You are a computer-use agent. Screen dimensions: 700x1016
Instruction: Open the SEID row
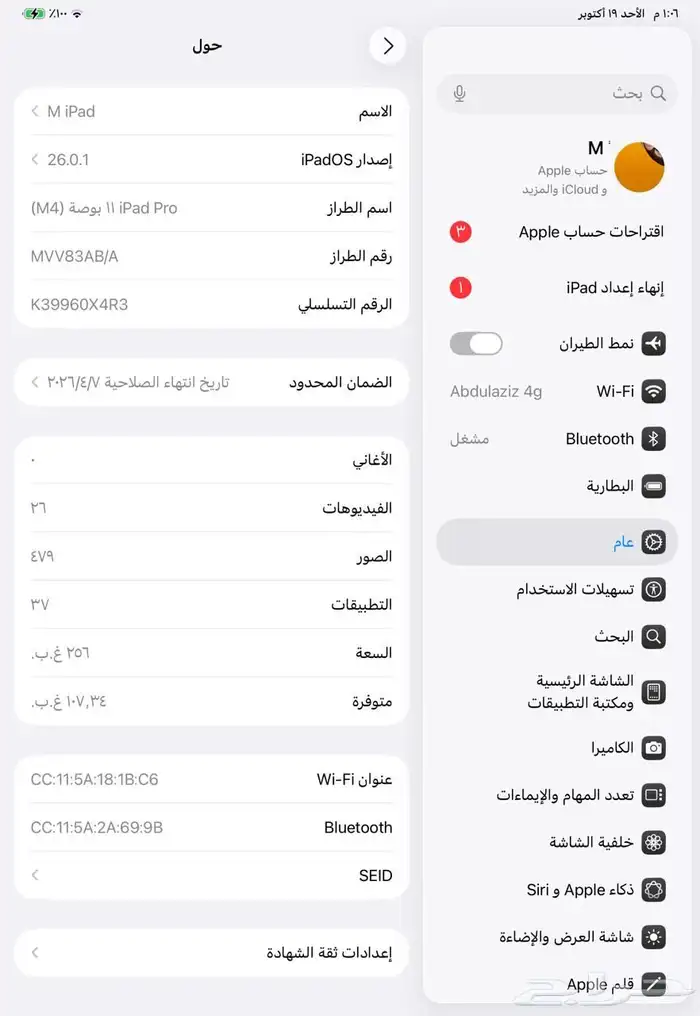[x=211, y=875]
